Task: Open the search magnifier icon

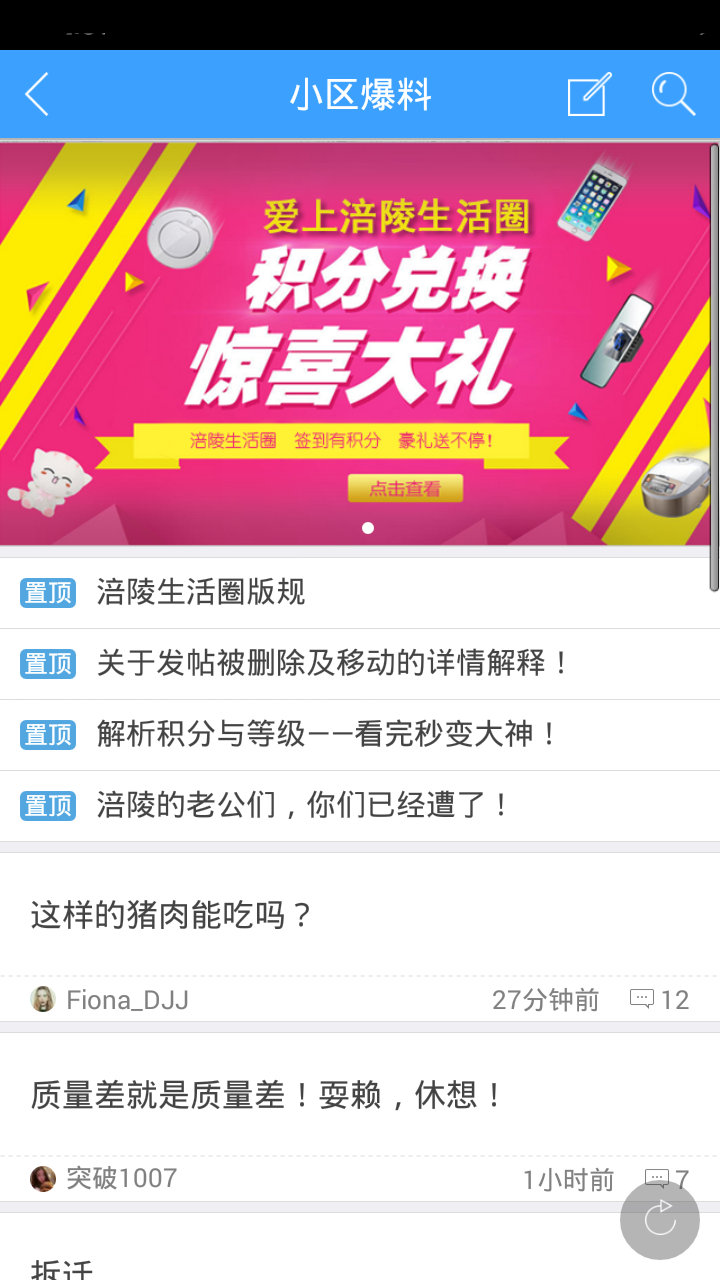Action: [x=673, y=95]
